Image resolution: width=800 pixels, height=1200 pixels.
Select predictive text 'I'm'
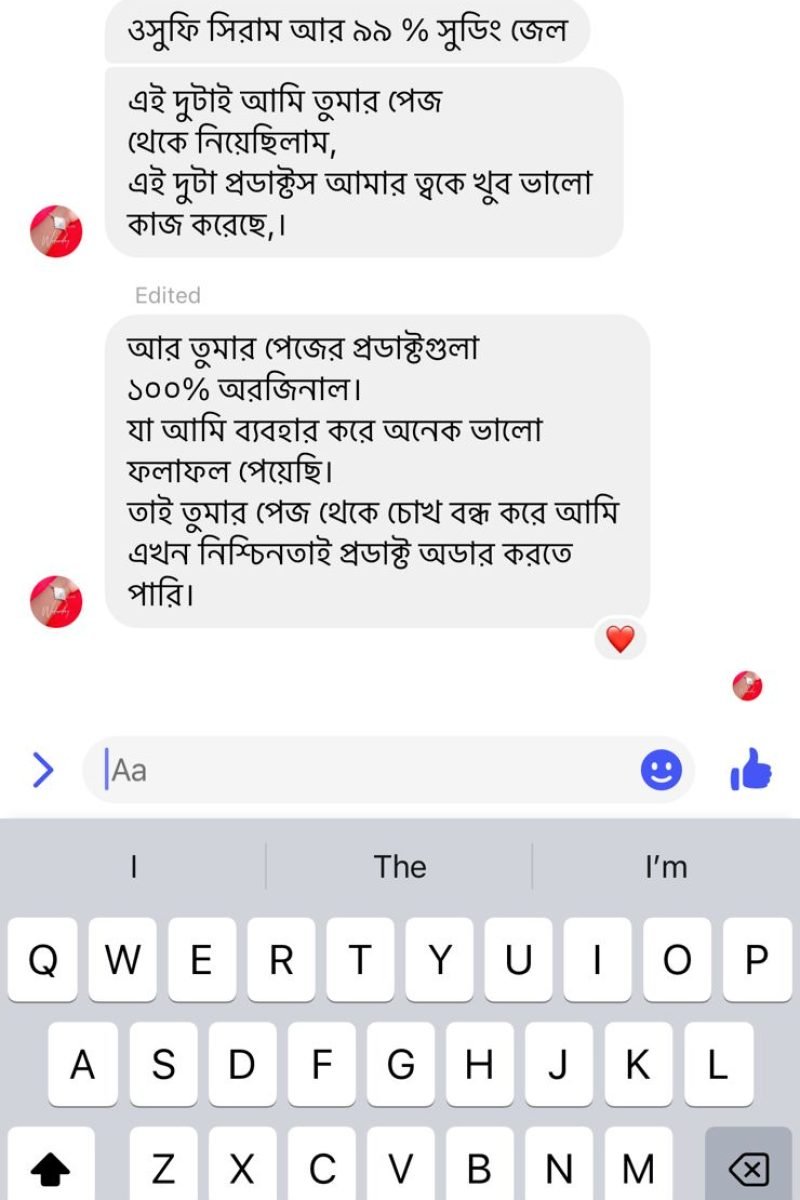(x=666, y=866)
